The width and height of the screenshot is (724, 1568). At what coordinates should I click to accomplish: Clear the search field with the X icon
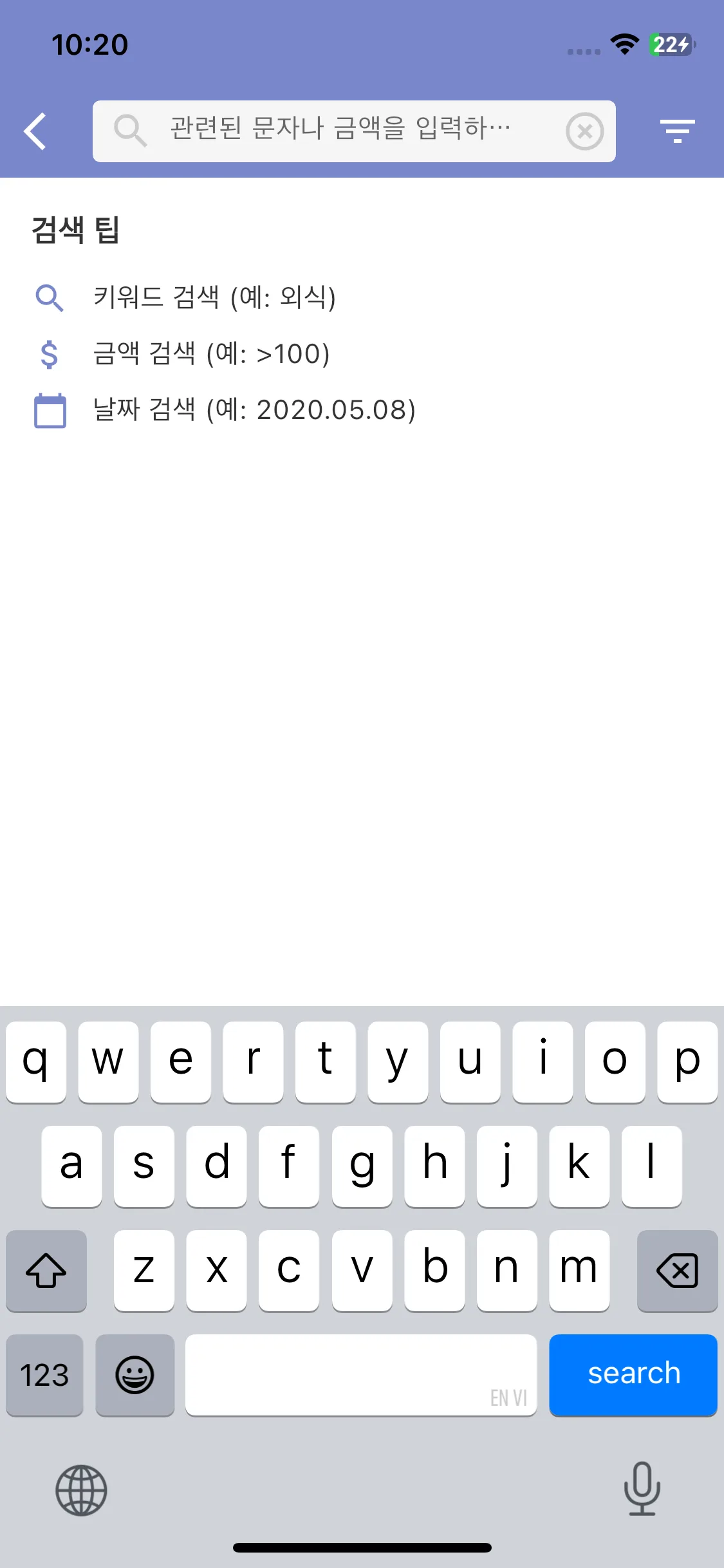(584, 131)
